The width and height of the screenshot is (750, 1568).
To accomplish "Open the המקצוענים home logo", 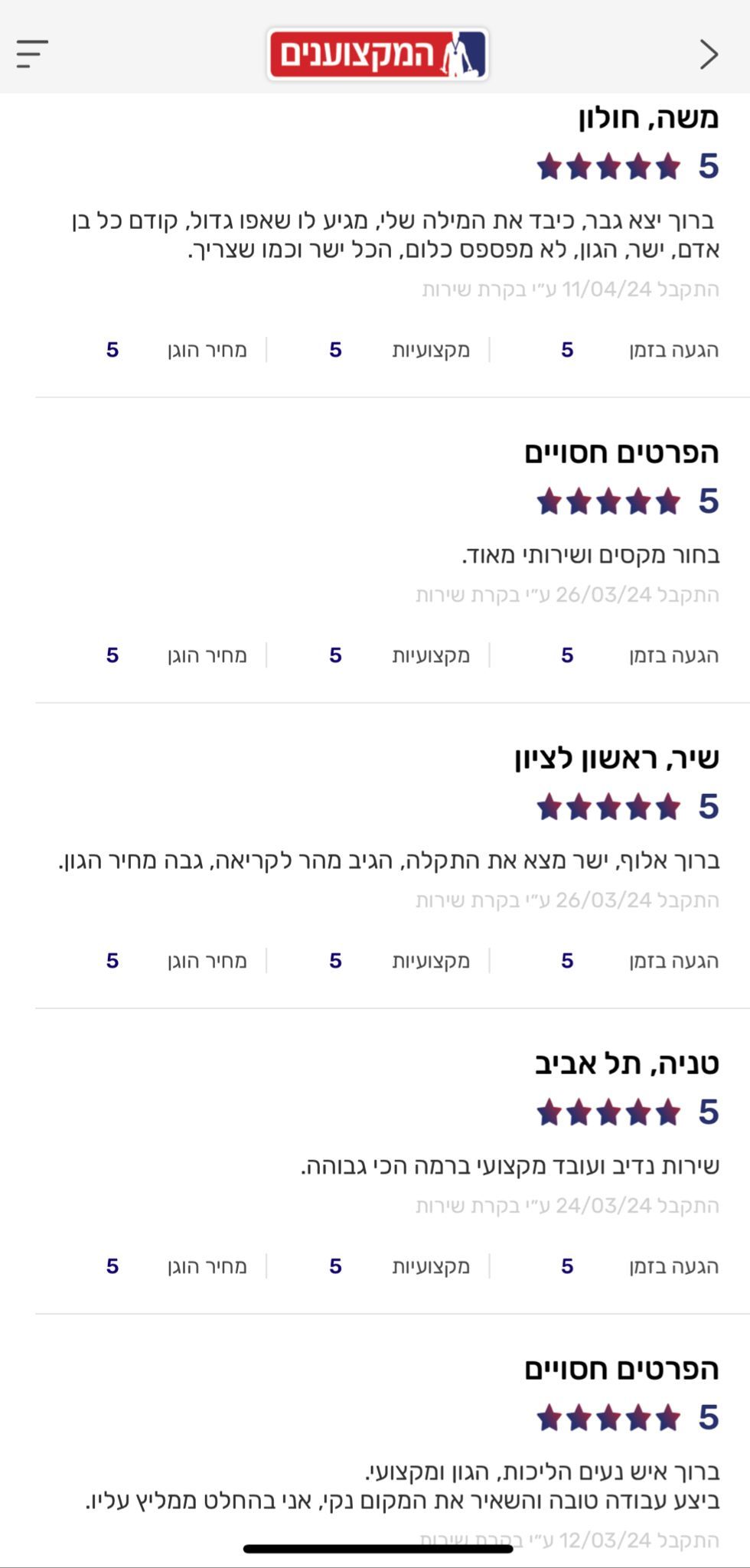I will [378, 54].
